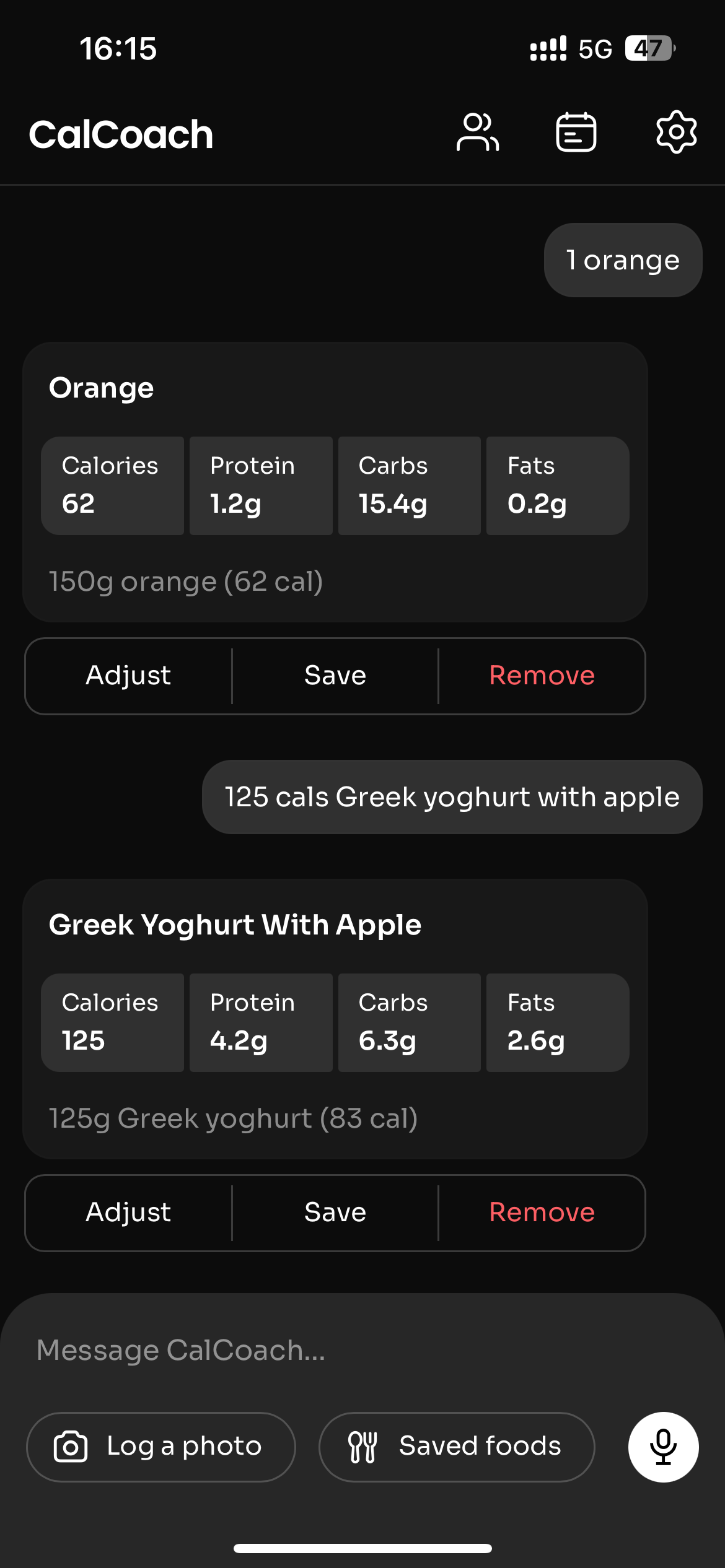Remove the Greek Yoghurt With Apple entry
725x1568 pixels.
click(x=542, y=1213)
